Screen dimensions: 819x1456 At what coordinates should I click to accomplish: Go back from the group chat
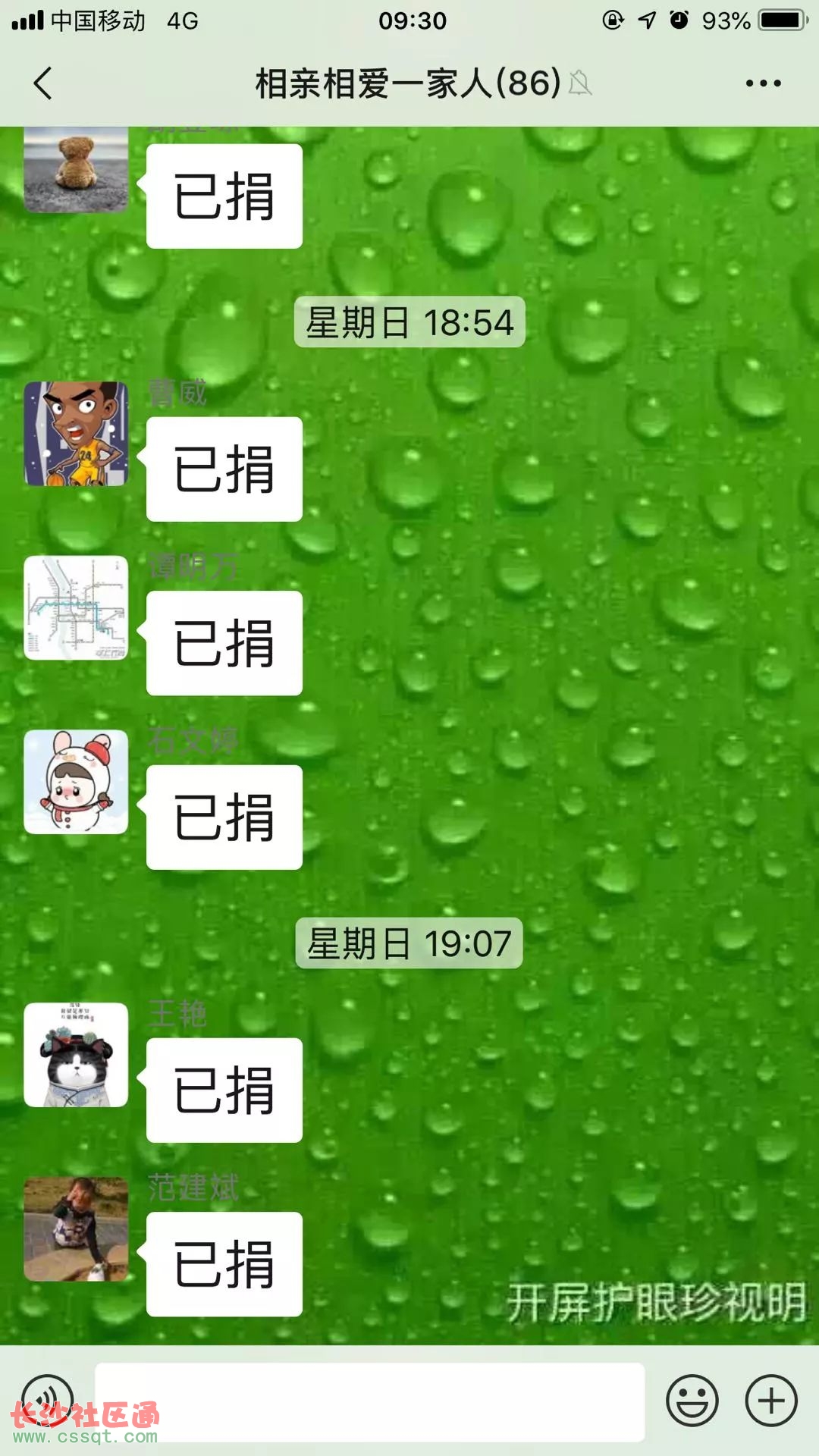[43, 83]
